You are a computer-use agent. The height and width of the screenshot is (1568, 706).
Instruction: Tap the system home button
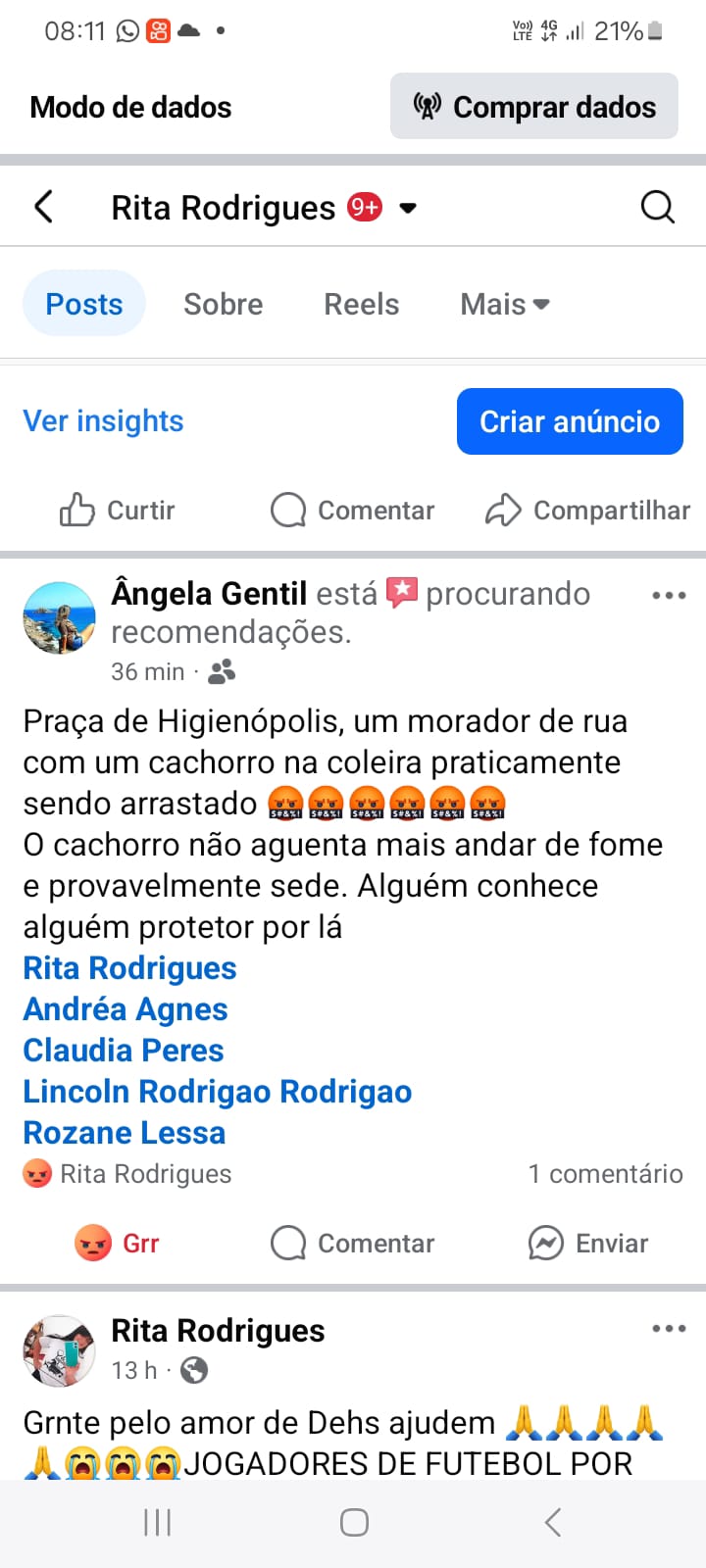pyautogui.click(x=354, y=1522)
